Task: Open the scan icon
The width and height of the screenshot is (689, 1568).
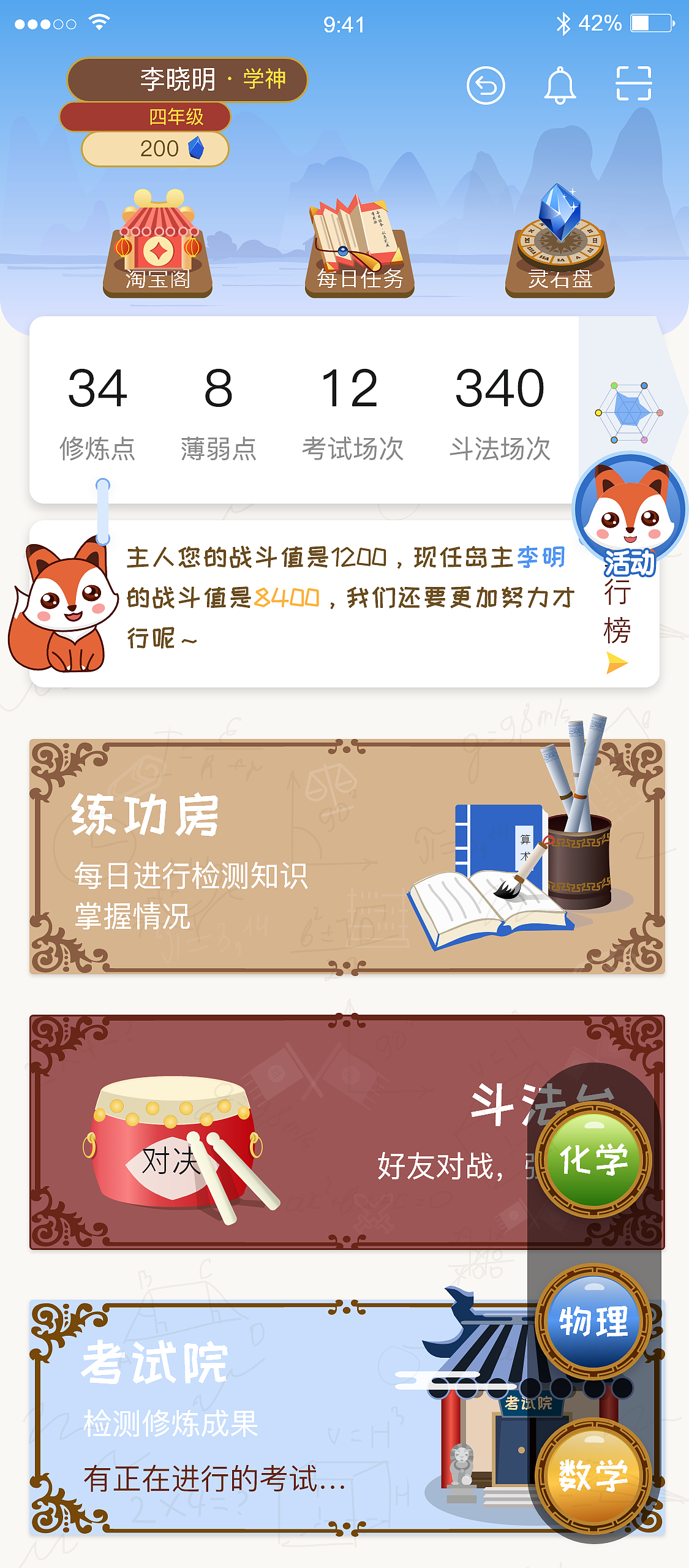Action: pos(633,84)
